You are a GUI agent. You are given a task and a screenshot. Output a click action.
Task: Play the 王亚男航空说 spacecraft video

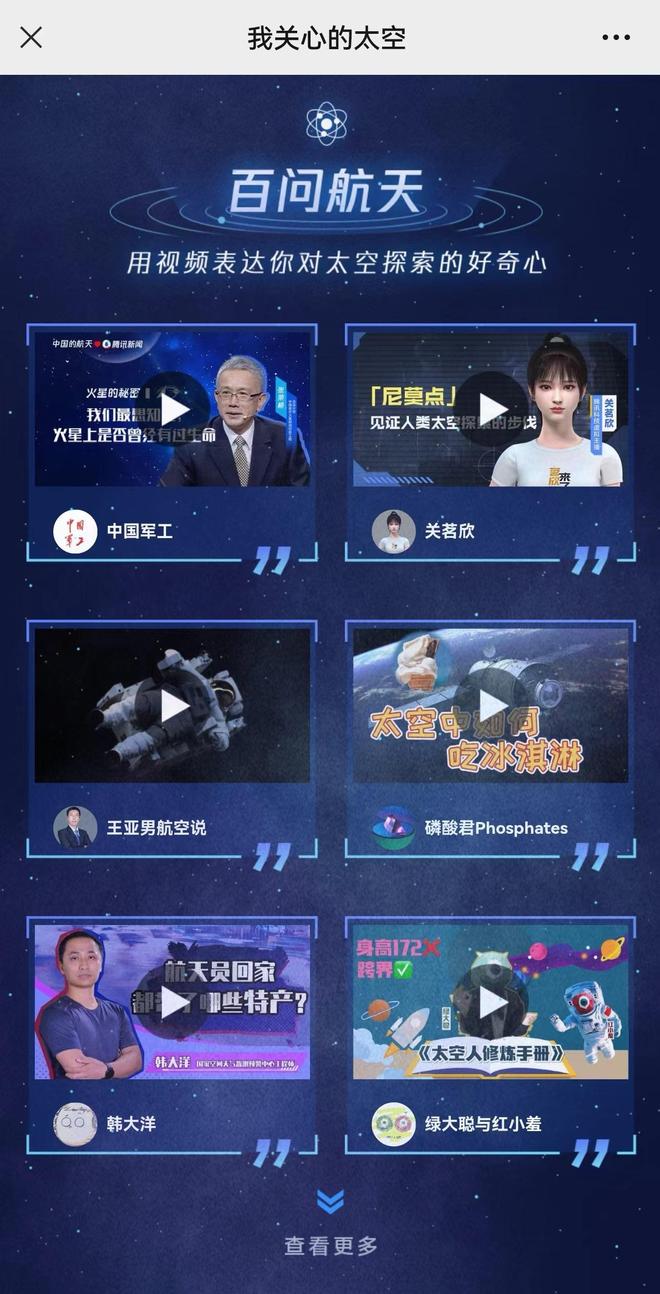click(175, 706)
